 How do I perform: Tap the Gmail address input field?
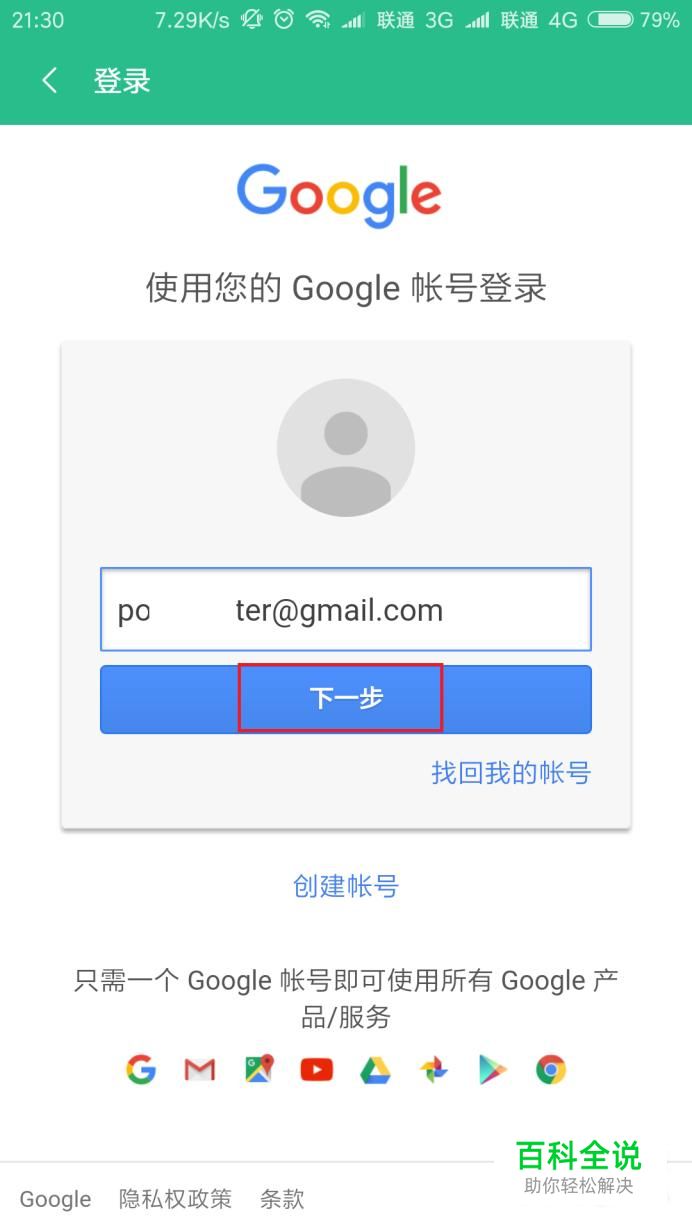tap(345, 610)
